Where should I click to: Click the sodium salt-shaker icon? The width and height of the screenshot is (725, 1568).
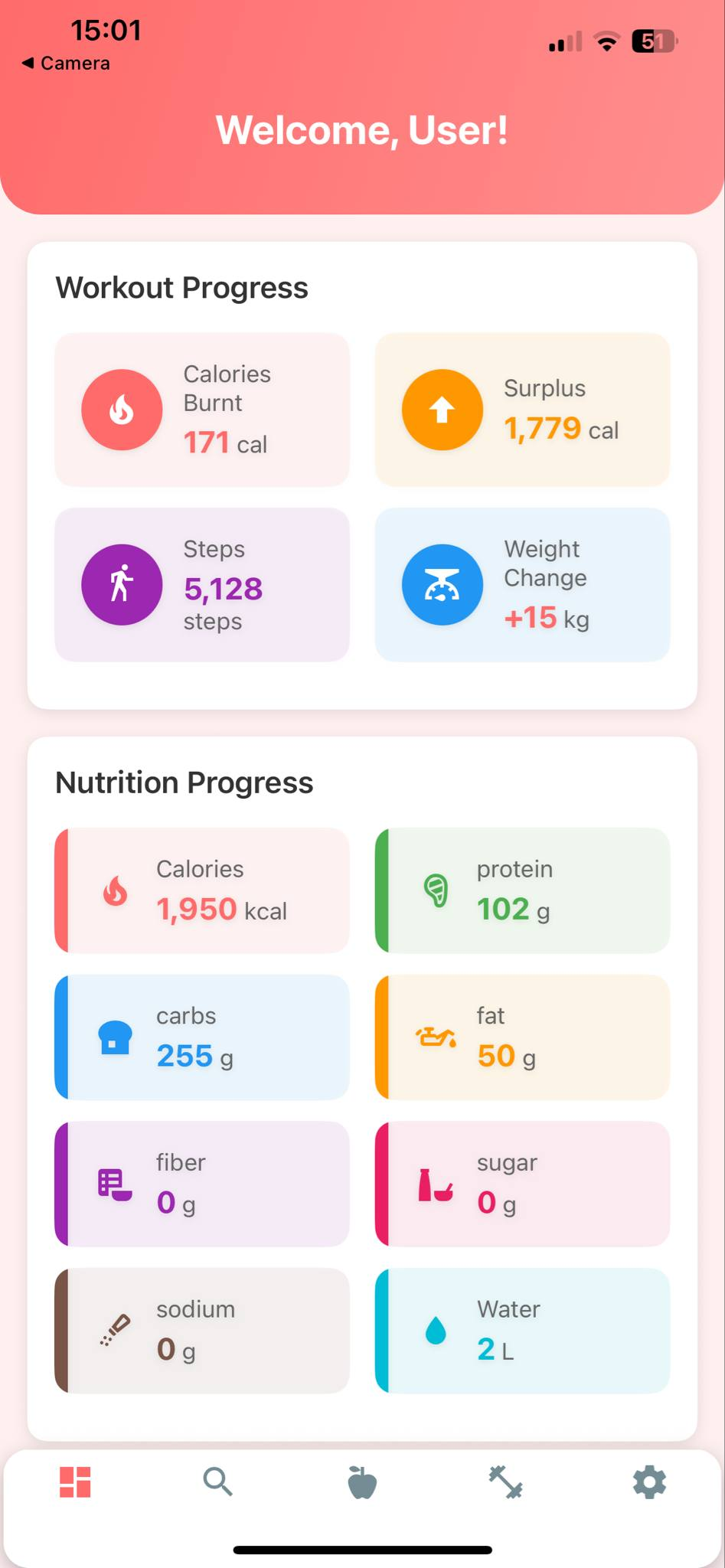click(x=113, y=1331)
